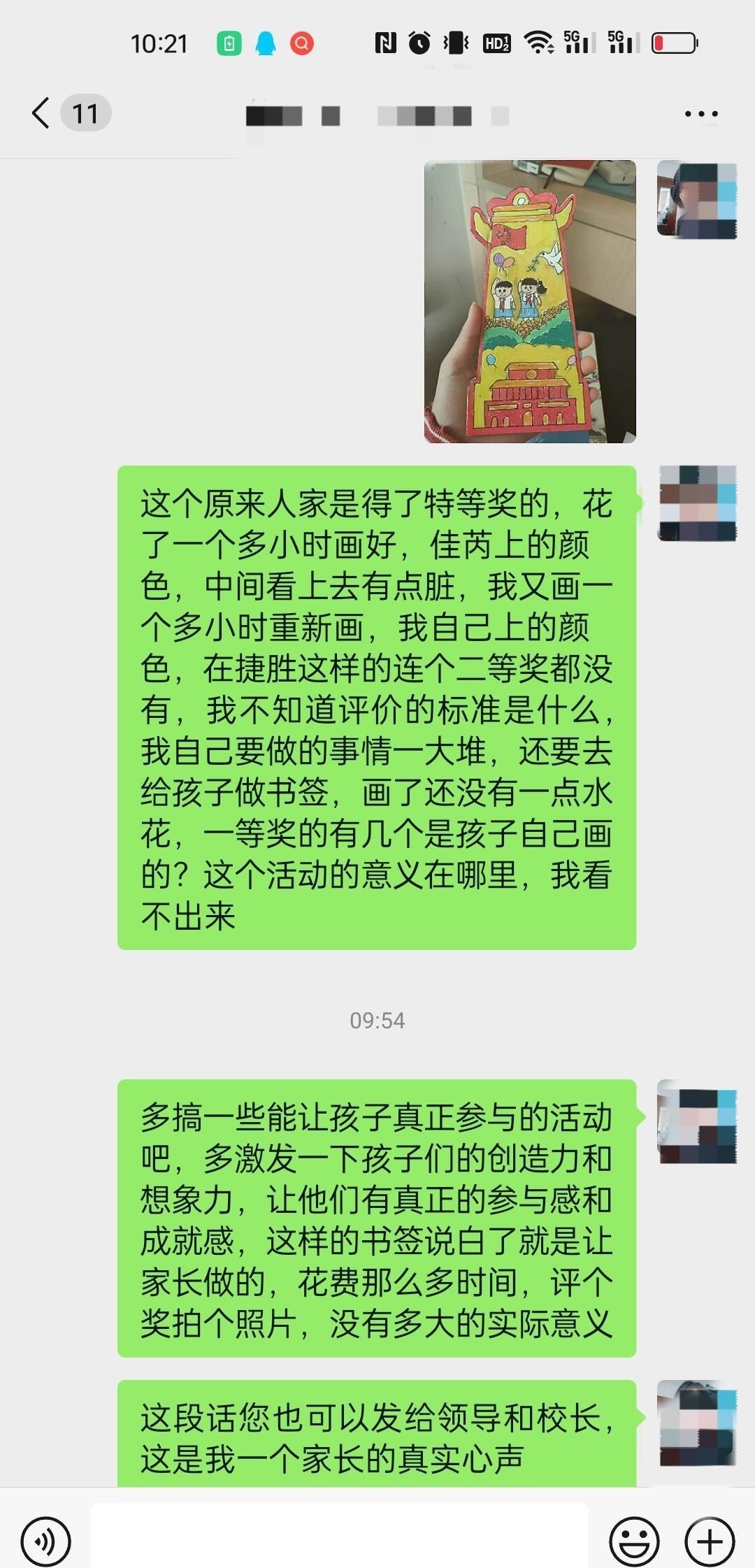Image resolution: width=755 pixels, height=1568 pixels.
Task: Tap the avatar beside the photo message
Action: (x=697, y=200)
